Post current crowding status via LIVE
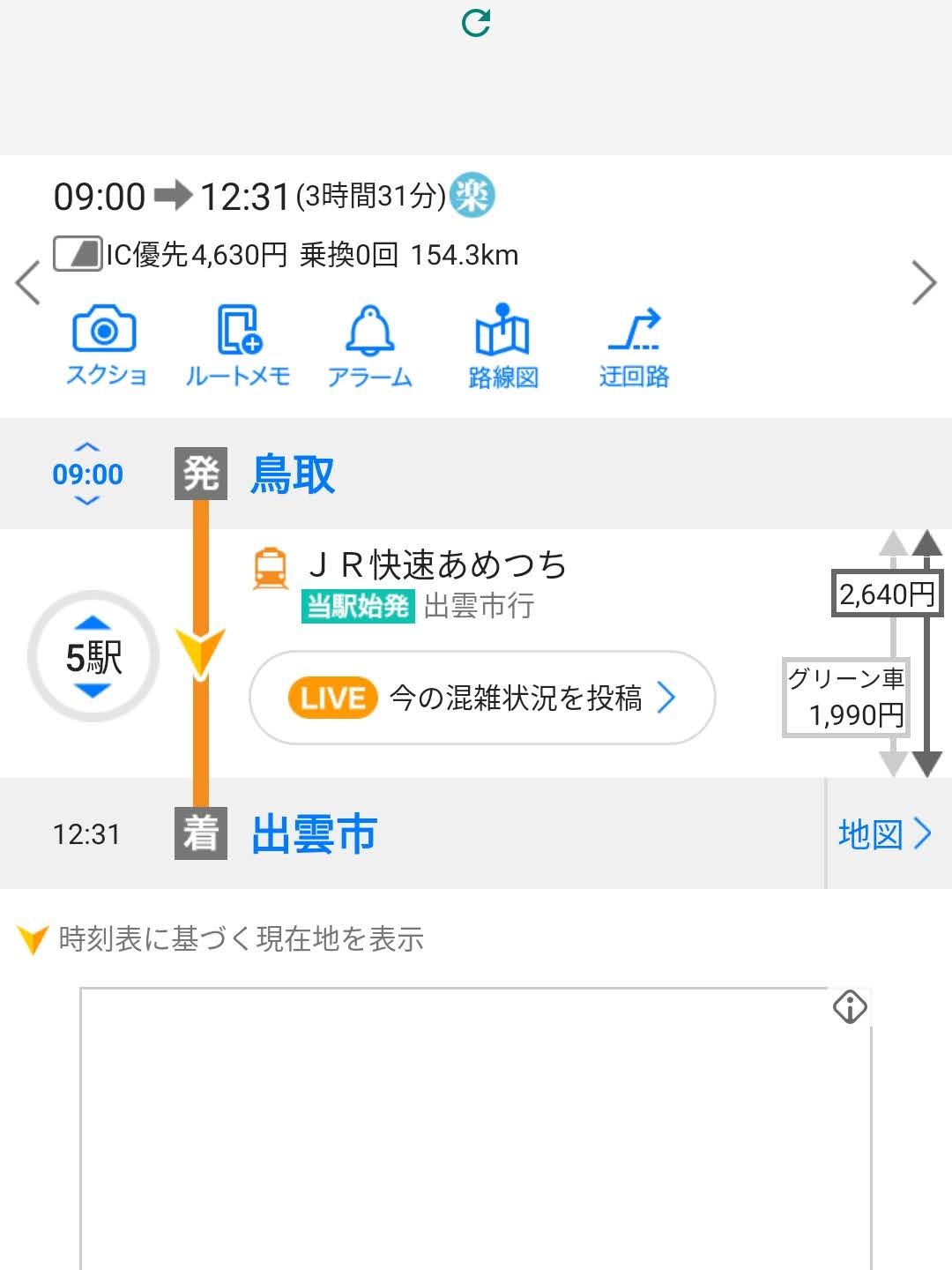 482,698
